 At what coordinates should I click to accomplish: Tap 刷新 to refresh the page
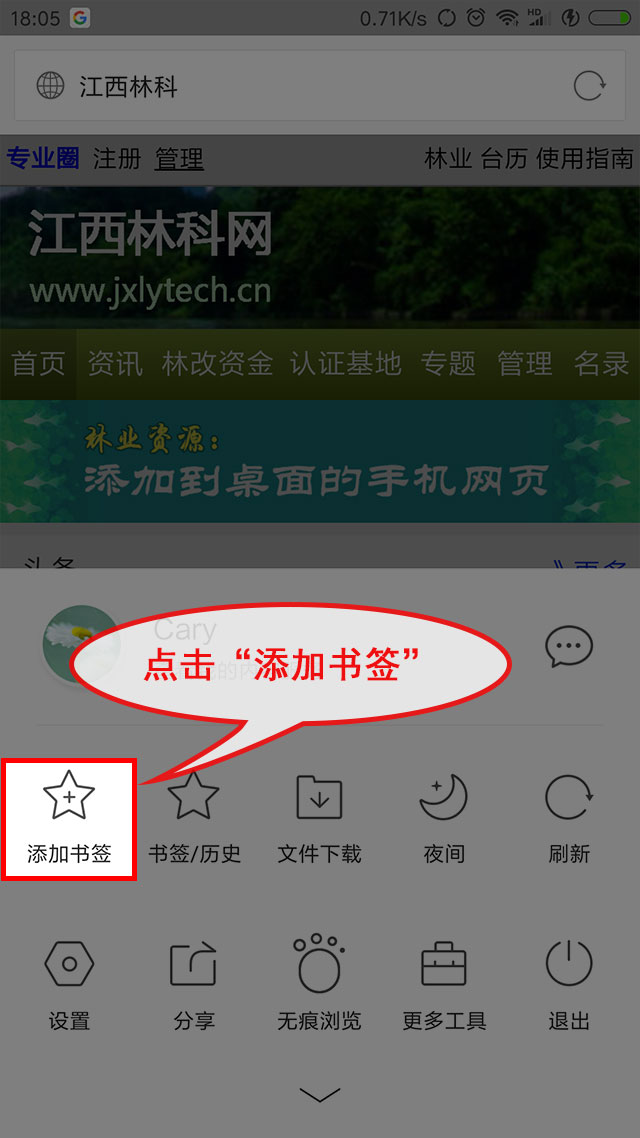[x=569, y=818]
